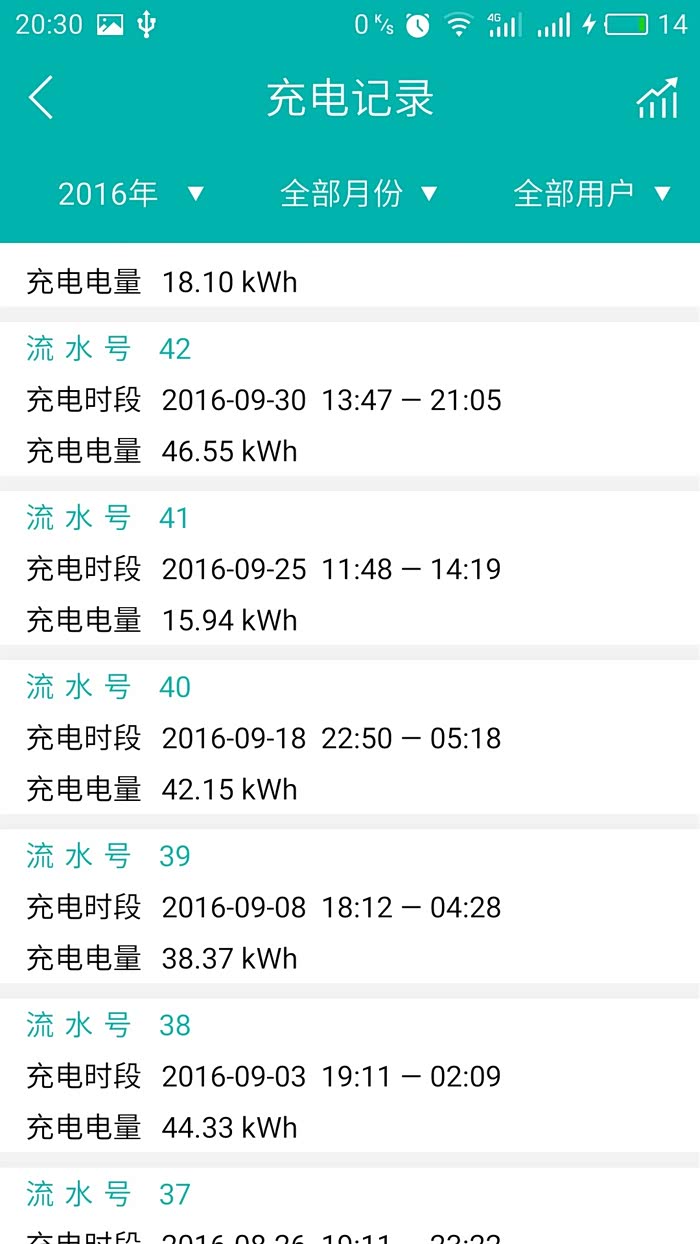The height and width of the screenshot is (1244, 700).
Task: Tap record 流水号 38 with 44.33 kWh
Action: [350, 1076]
